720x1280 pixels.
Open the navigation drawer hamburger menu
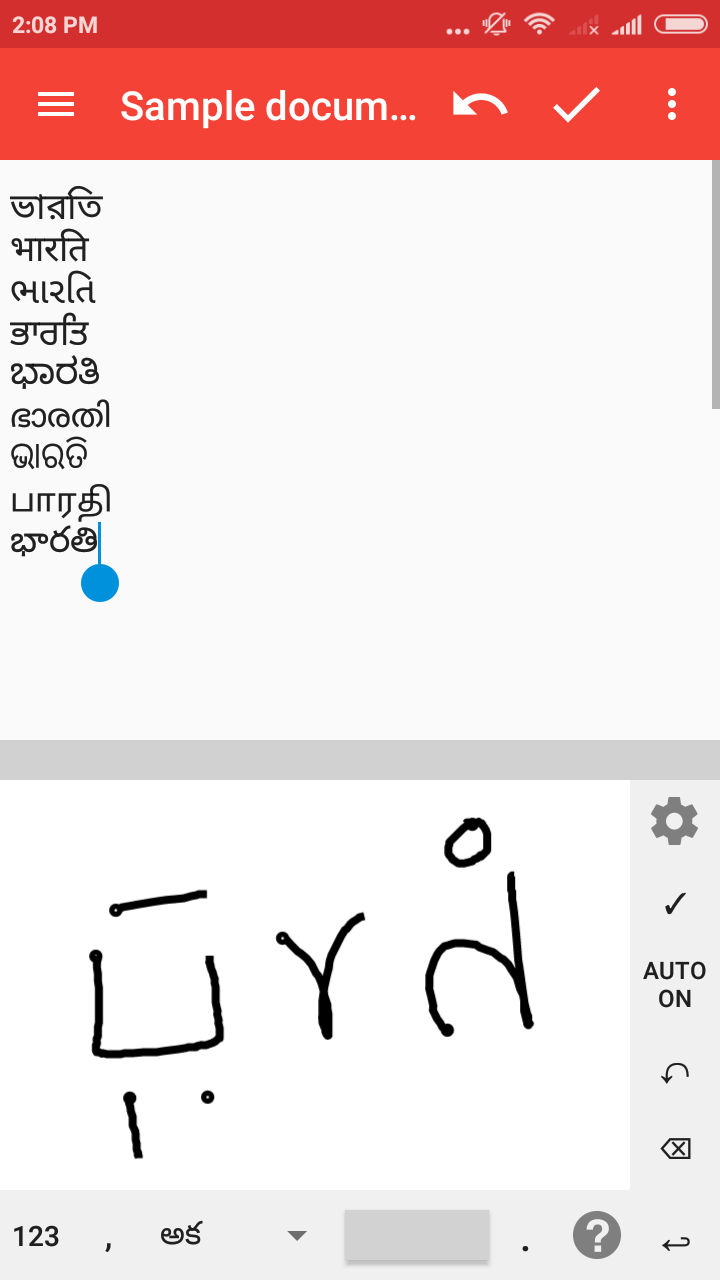pyautogui.click(x=56, y=105)
